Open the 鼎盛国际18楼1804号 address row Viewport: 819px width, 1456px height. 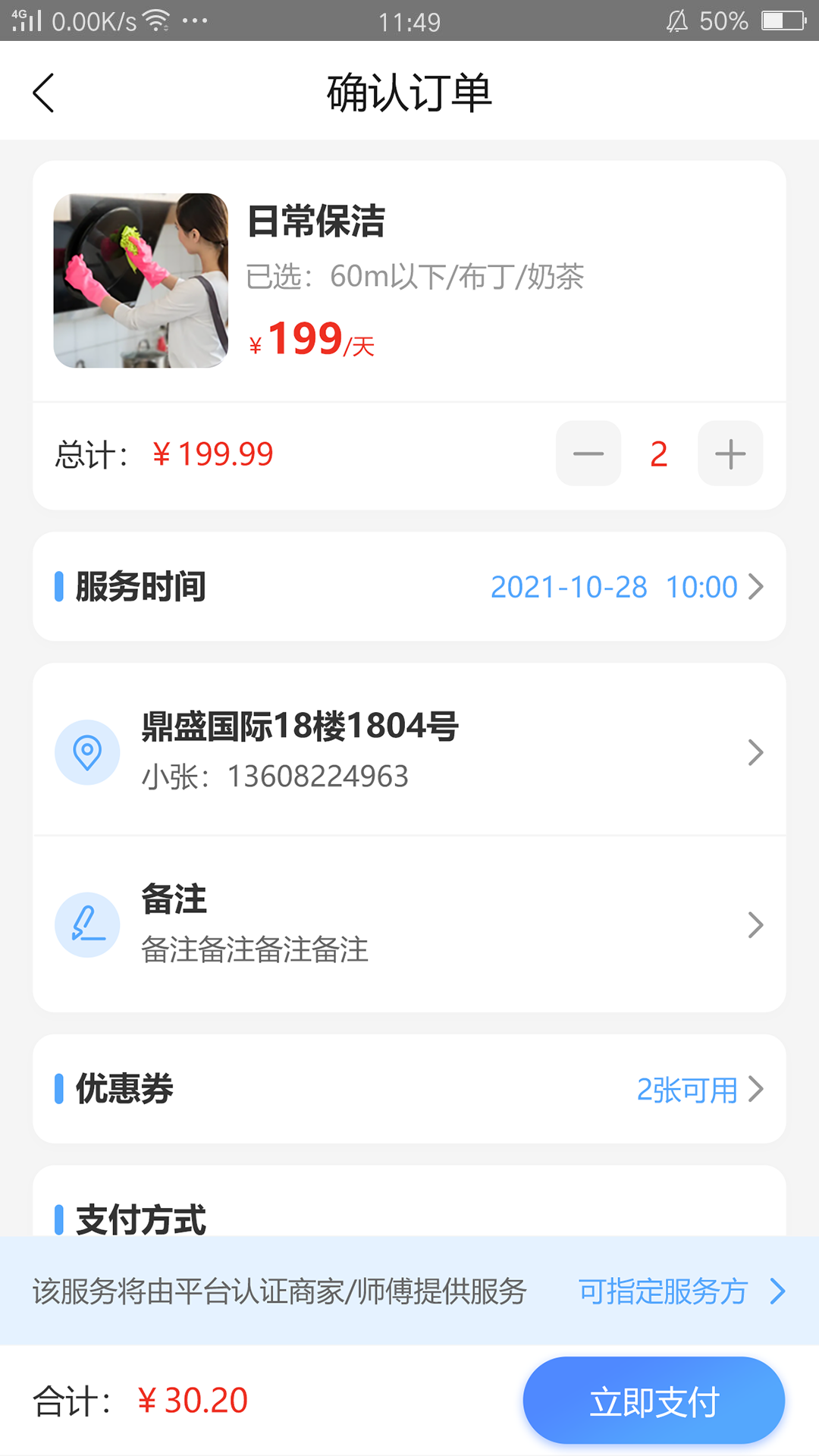pos(409,751)
